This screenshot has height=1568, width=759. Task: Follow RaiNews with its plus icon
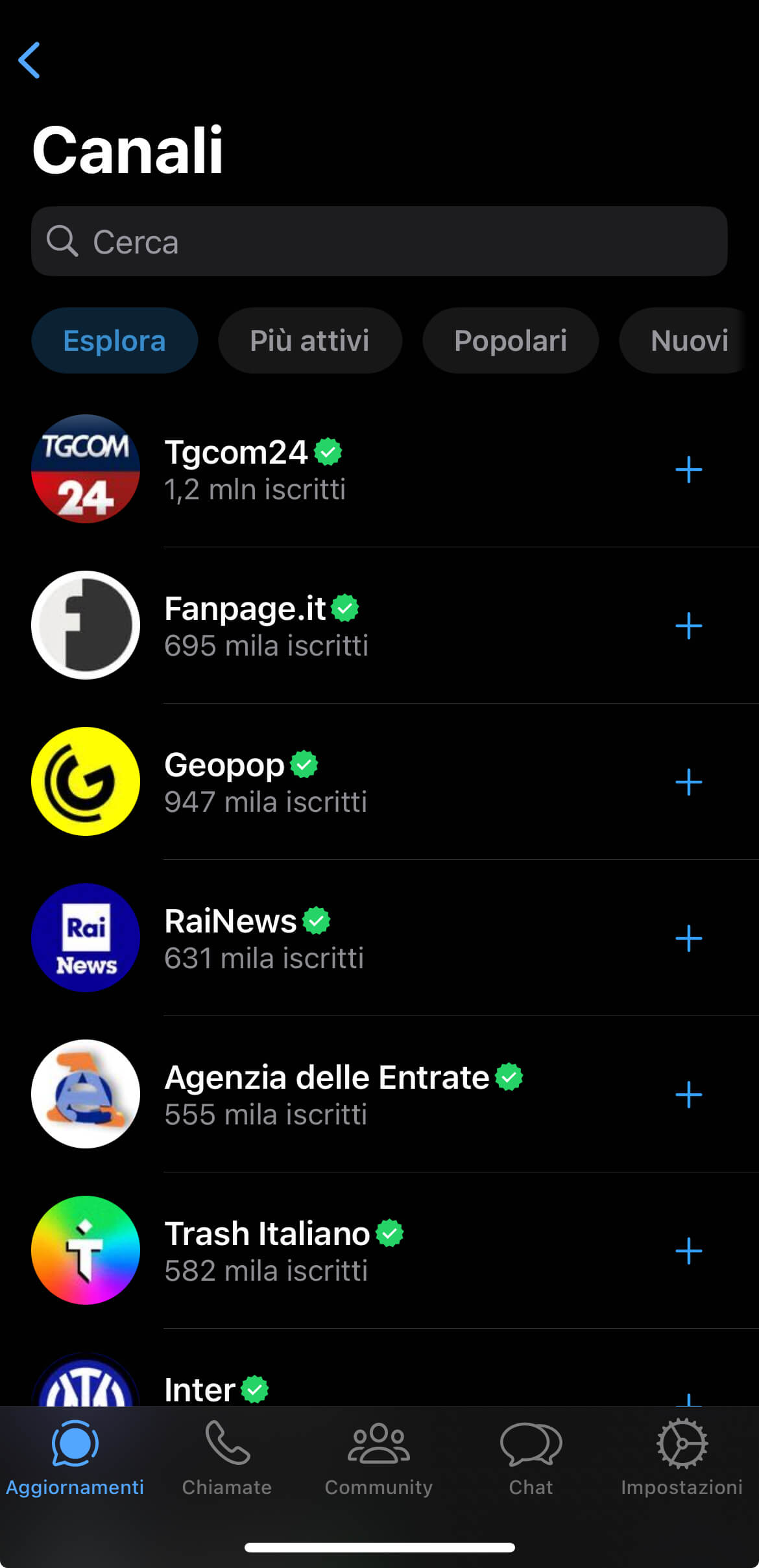pos(689,938)
